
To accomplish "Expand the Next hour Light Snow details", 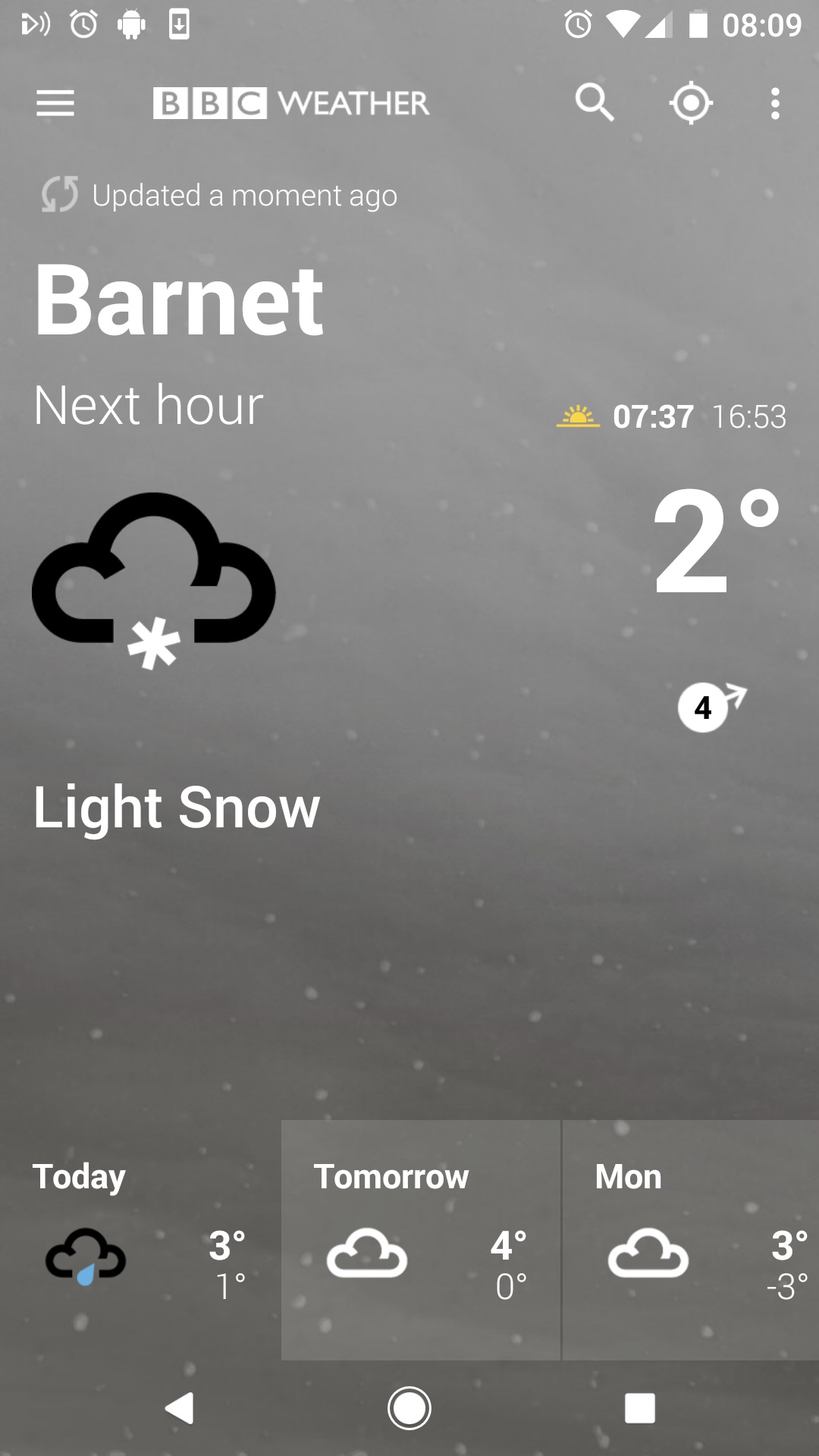I will coord(176,807).
